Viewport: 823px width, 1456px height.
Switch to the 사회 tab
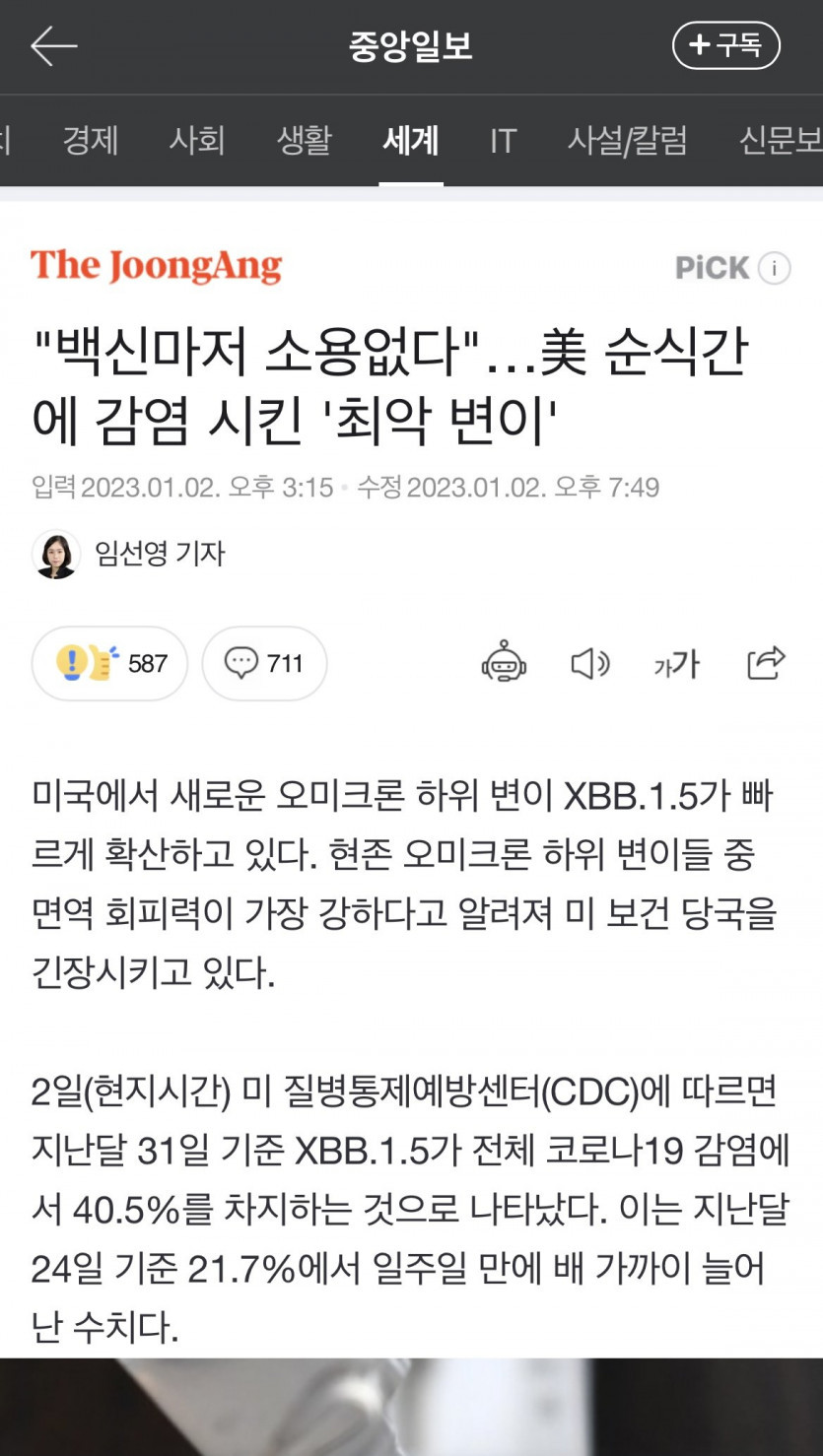click(196, 141)
